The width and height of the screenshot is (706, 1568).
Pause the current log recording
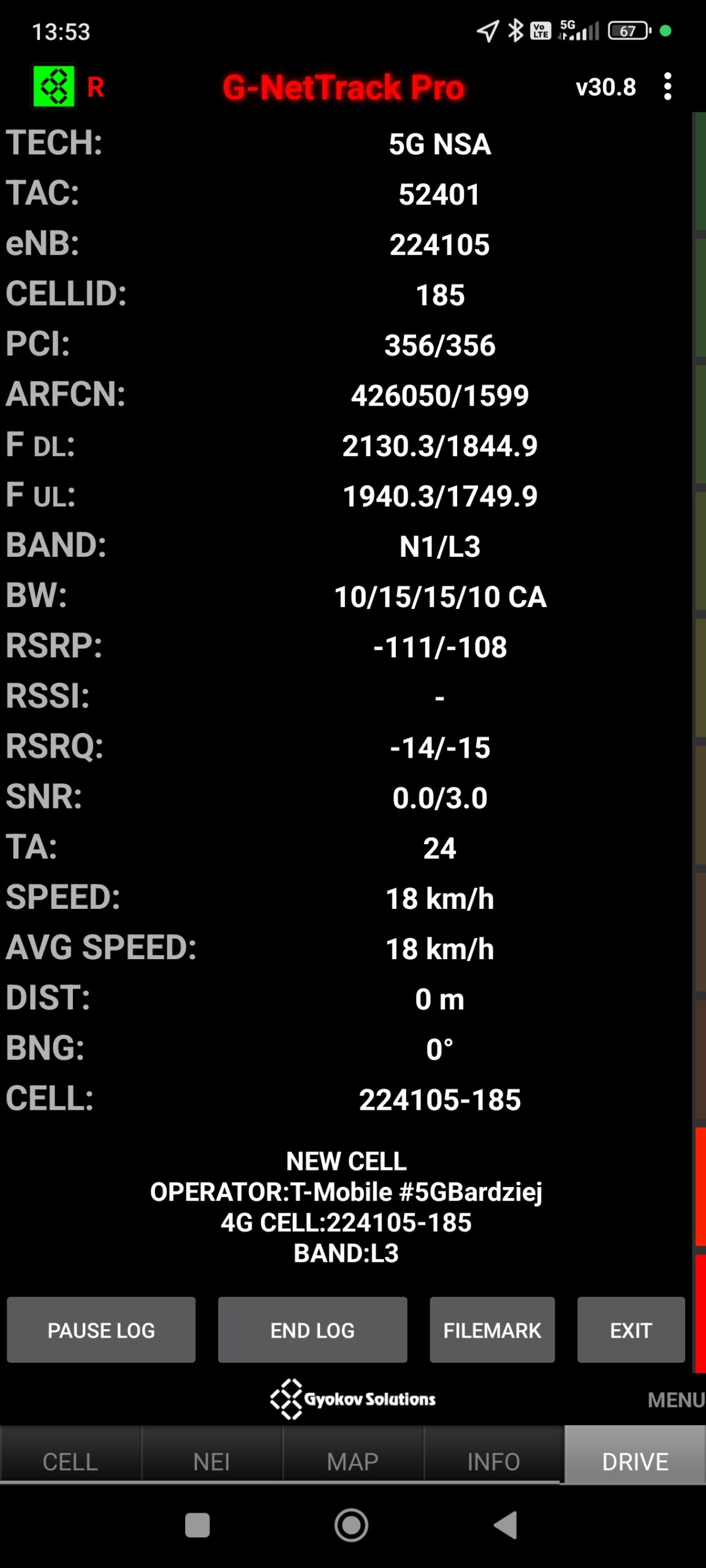point(101,1330)
